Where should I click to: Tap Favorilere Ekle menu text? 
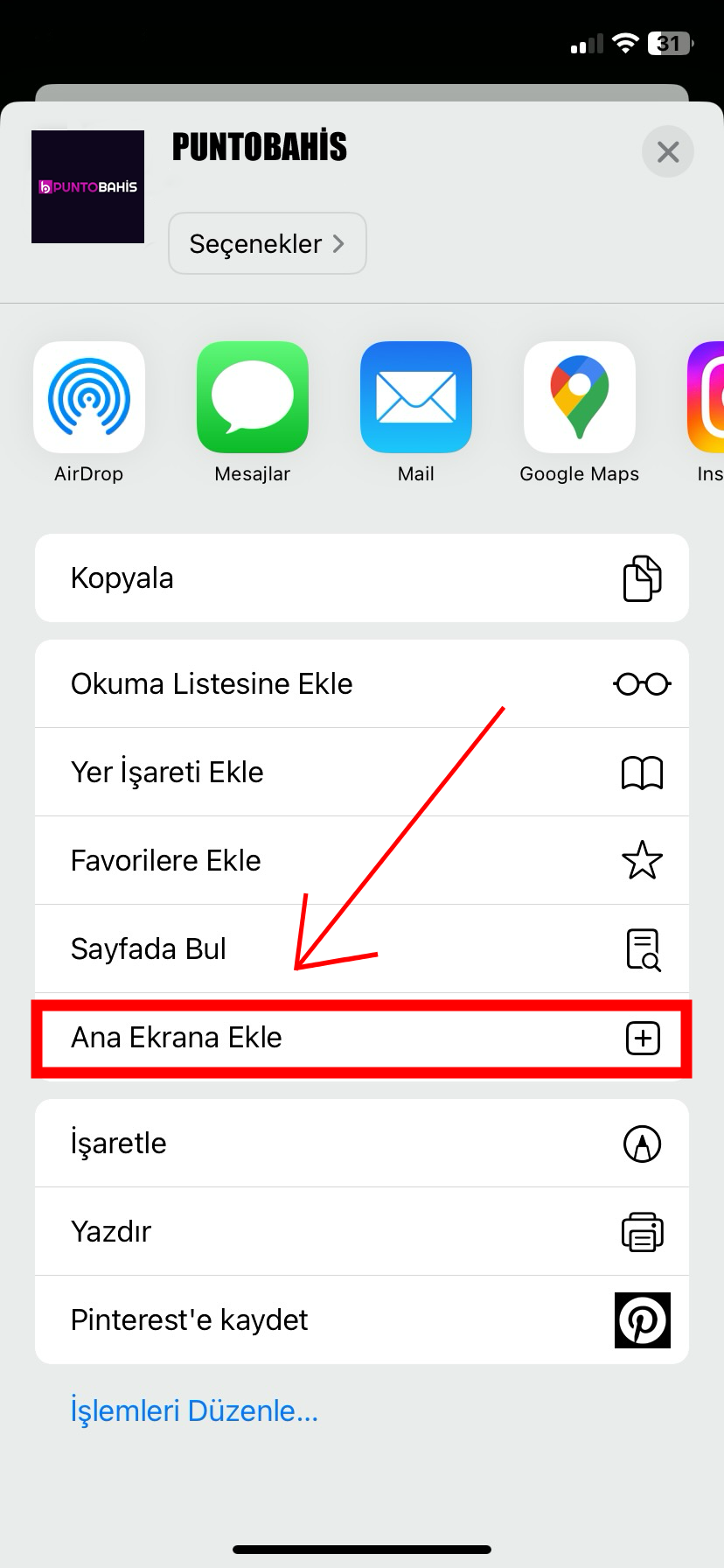pyautogui.click(x=165, y=860)
